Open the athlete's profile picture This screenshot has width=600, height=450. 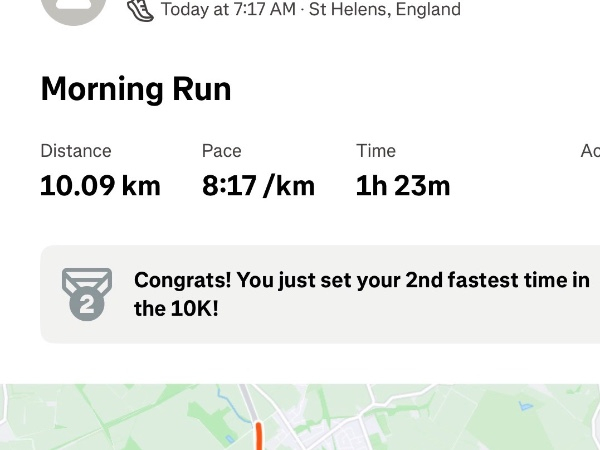tap(74, 10)
